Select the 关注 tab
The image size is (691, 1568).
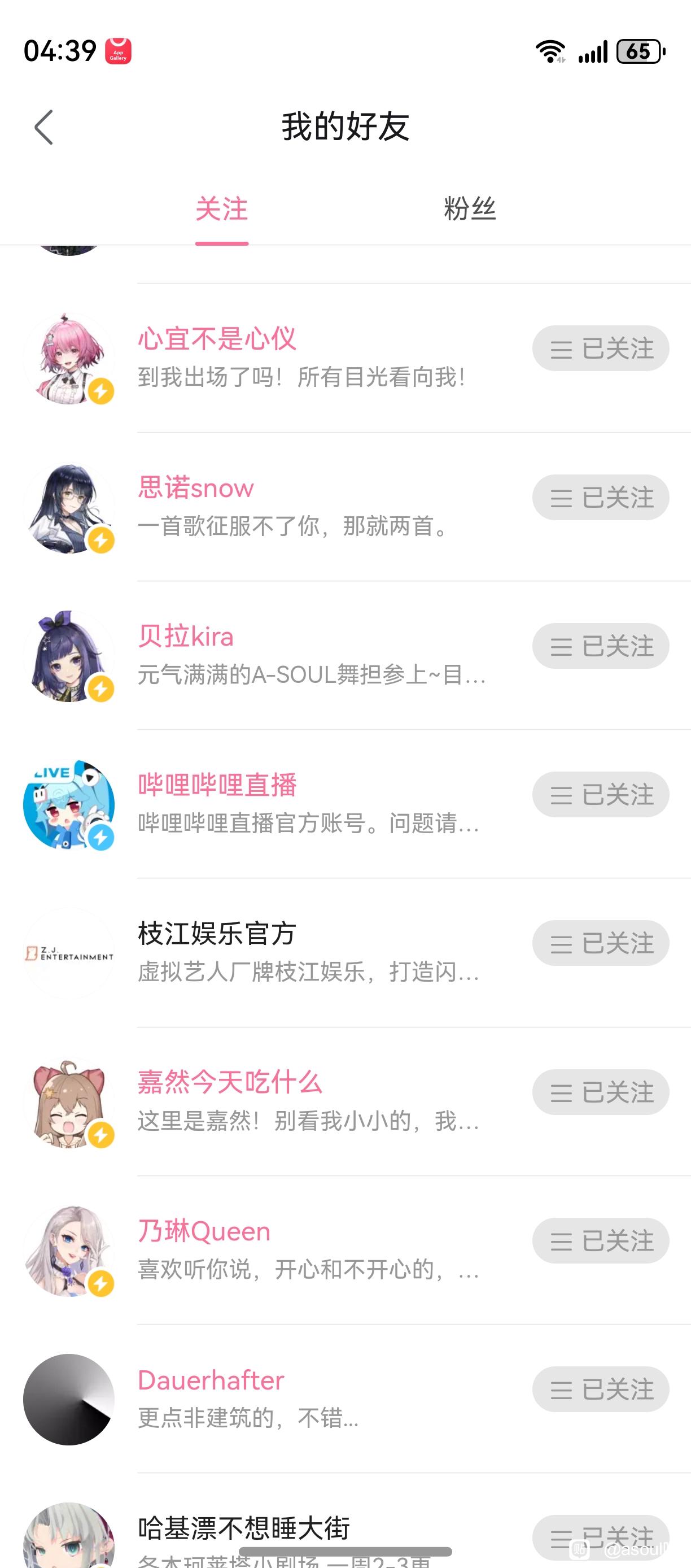221,210
